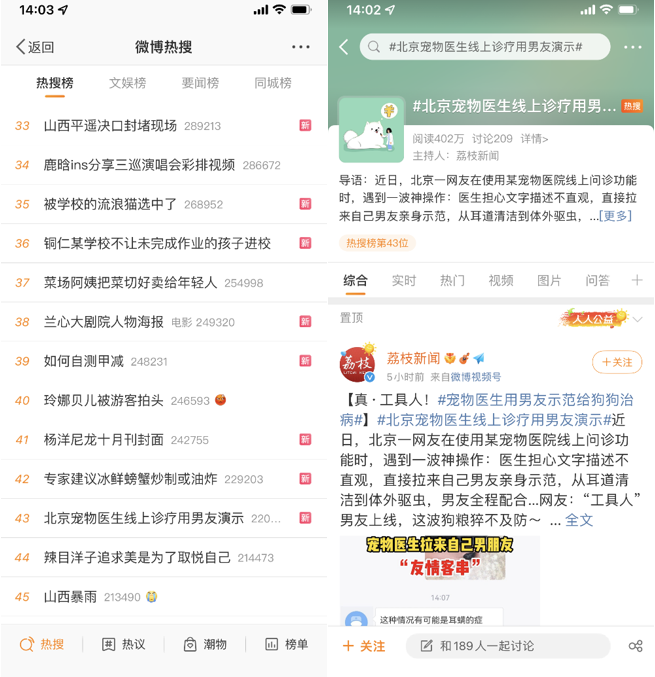Open hot topic 如何自测甲减
Image resolution: width=655 pixels, height=677 pixels.
85,361
